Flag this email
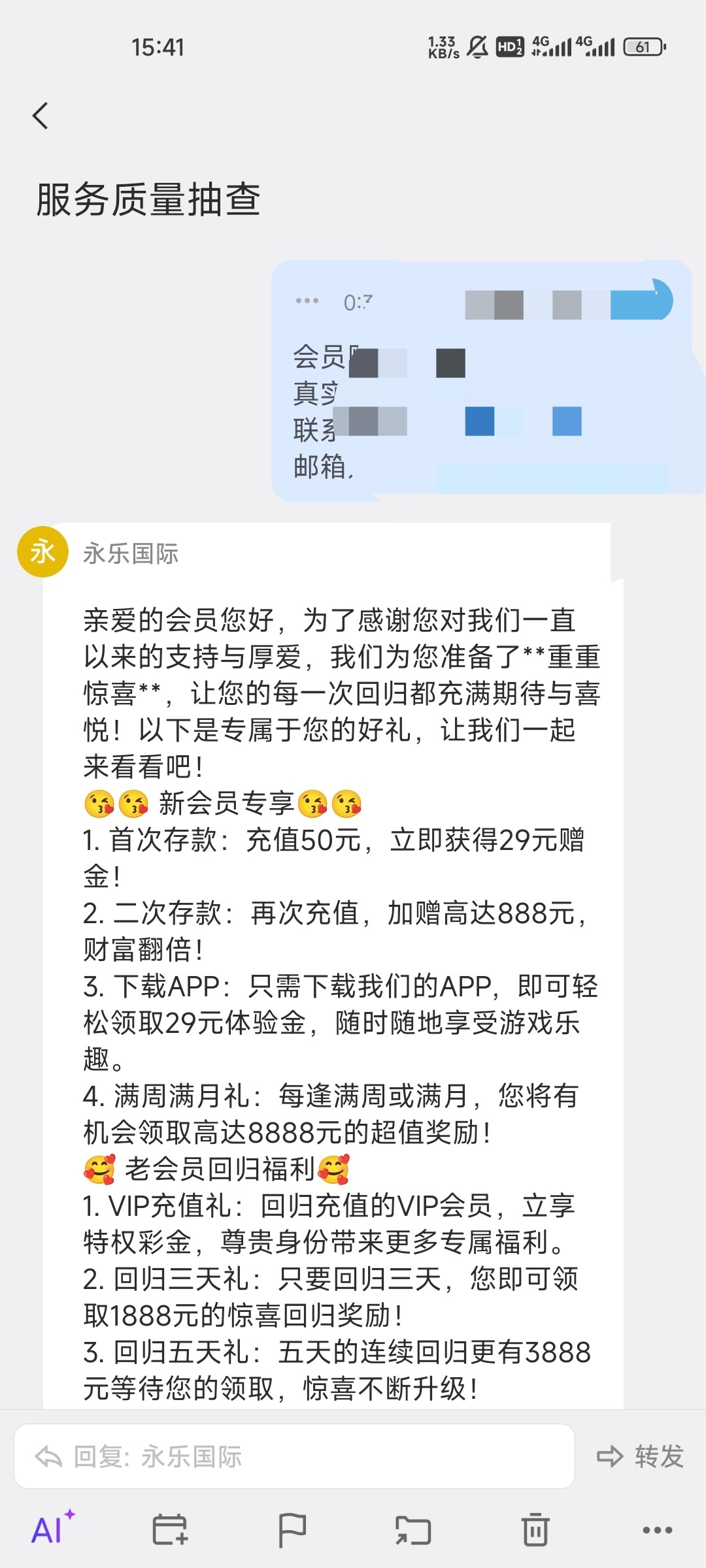The width and height of the screenshot is (706, 1568). click(x=292, y=1529)
